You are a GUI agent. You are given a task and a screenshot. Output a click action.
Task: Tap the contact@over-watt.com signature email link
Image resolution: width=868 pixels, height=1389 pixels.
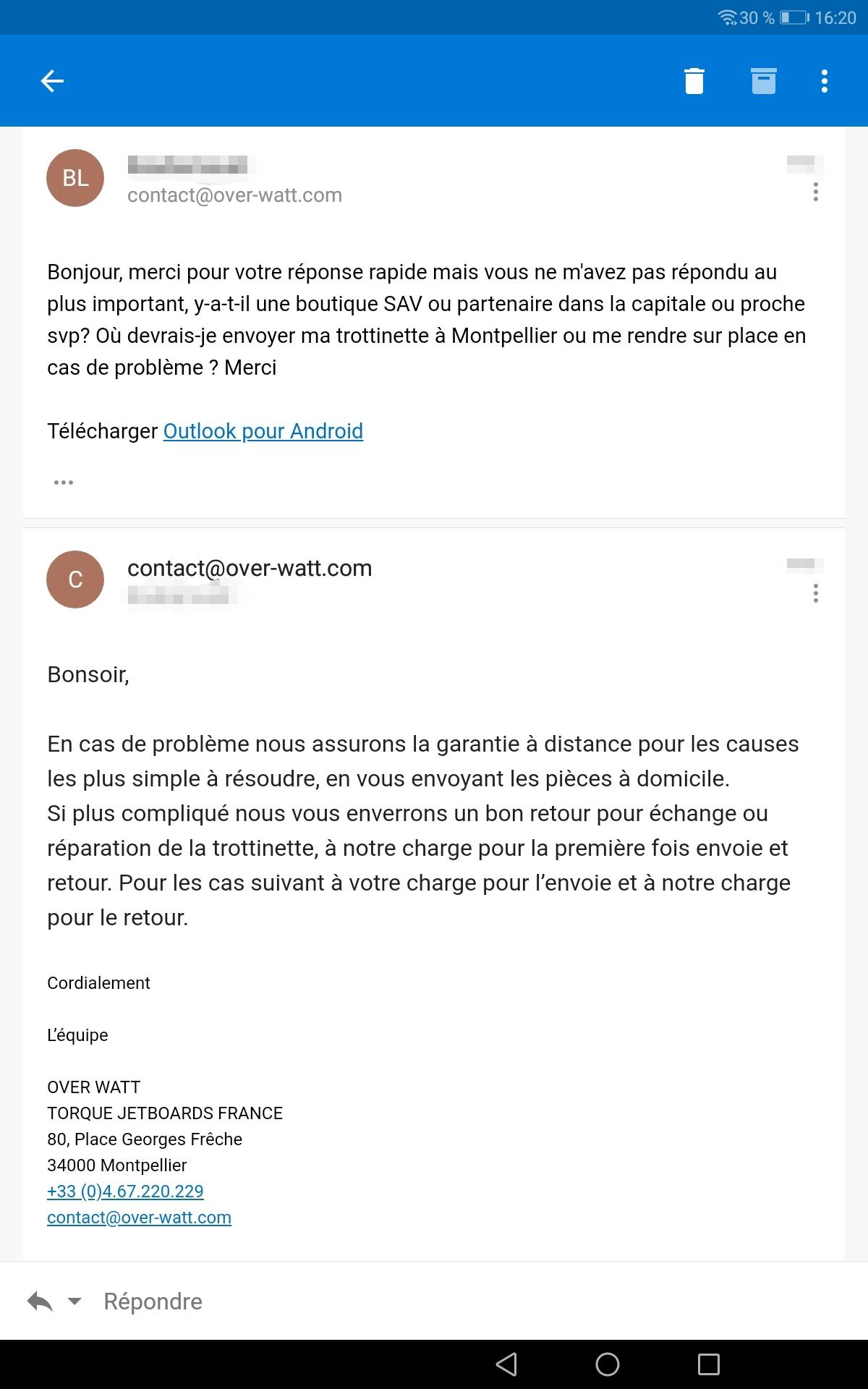pyautogui.click(x=139, y=1217)
